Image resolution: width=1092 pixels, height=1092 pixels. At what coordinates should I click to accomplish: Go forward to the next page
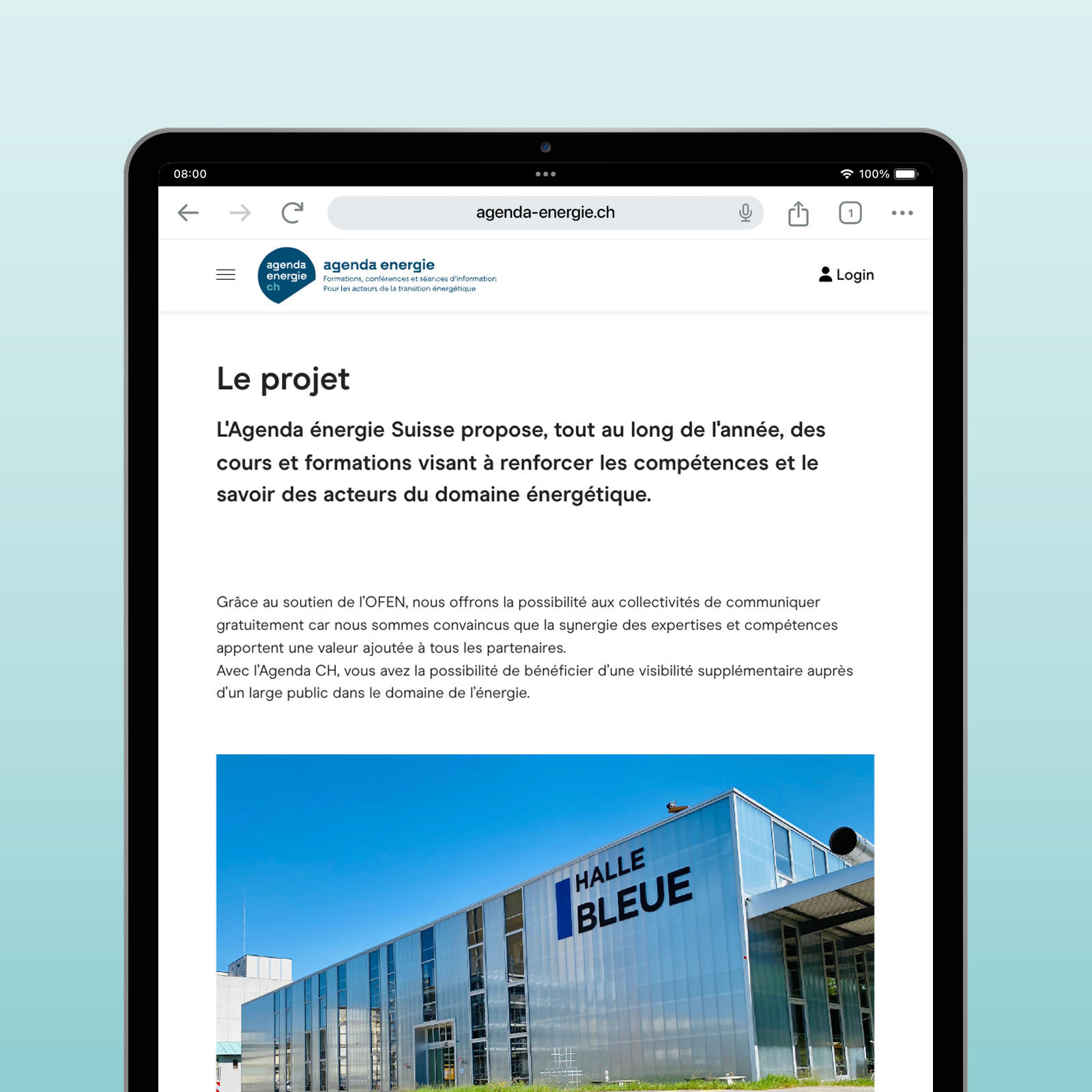click(x=240, y=213)
